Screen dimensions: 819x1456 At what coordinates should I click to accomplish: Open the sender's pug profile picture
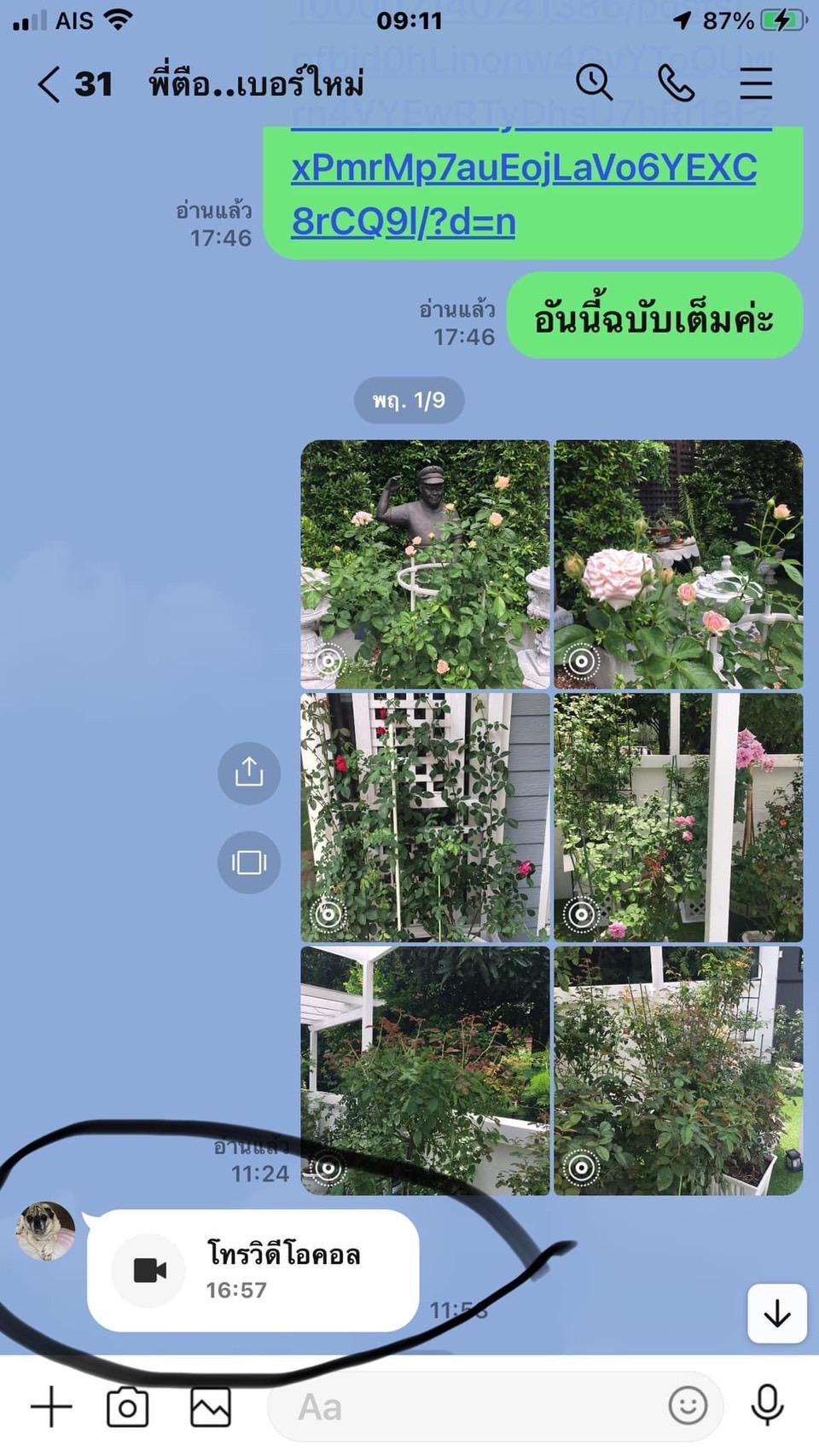(x=46, y=1231)
